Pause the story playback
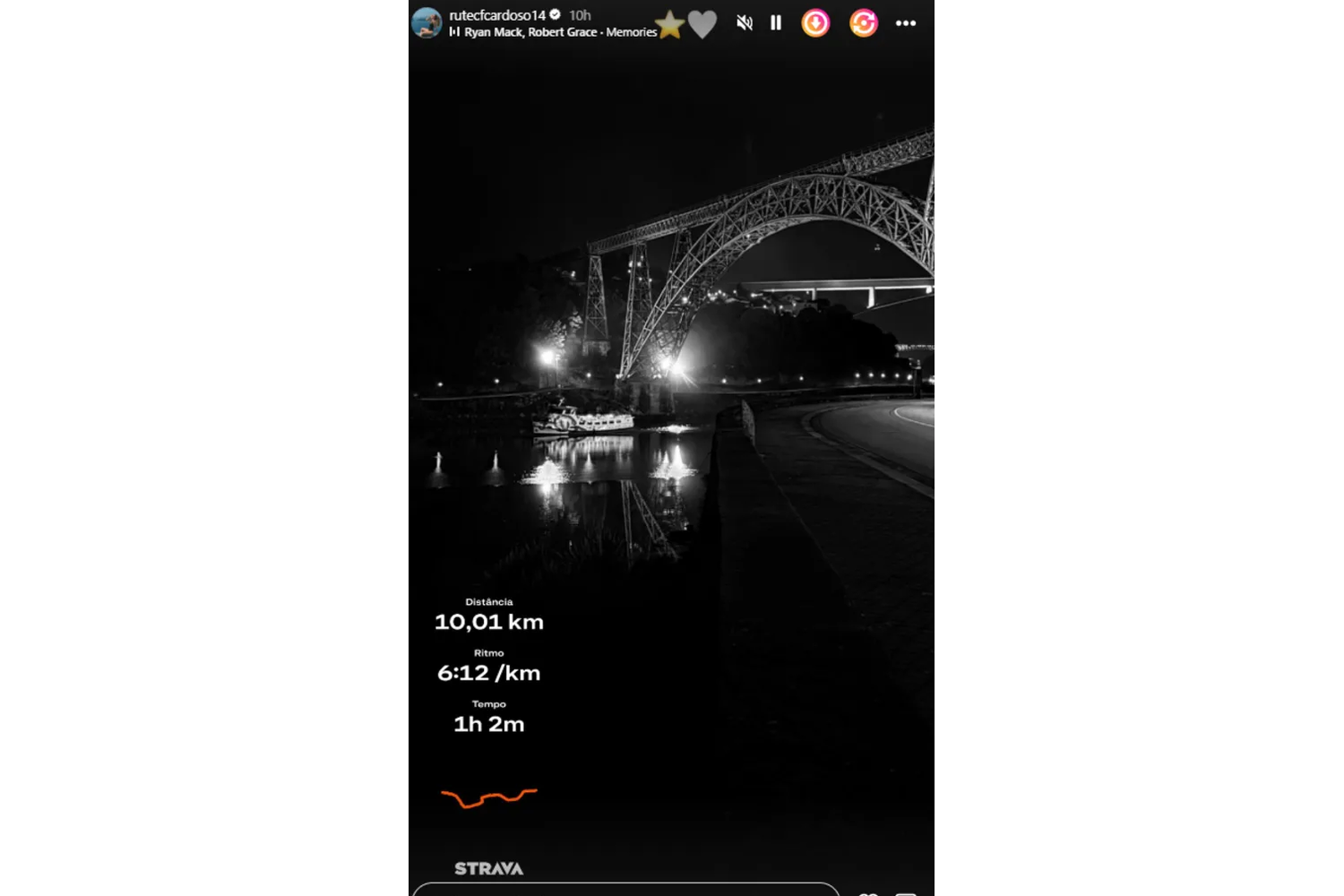 [776, 23]
